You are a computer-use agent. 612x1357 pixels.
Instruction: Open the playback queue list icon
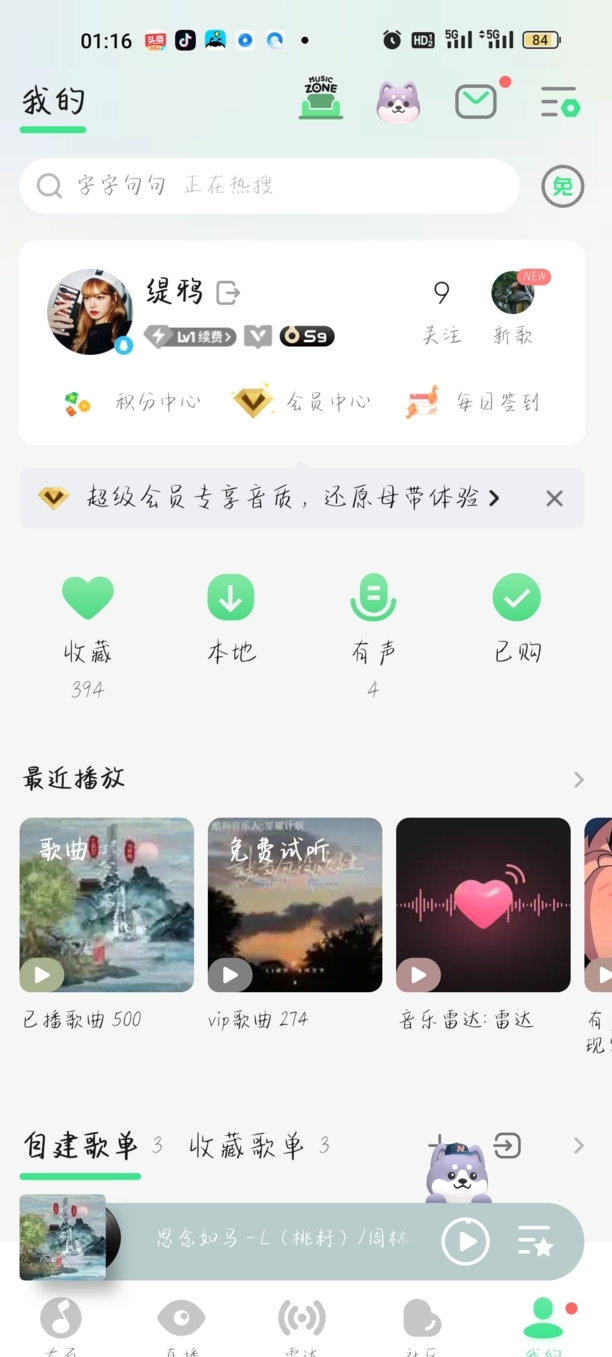536,1241
